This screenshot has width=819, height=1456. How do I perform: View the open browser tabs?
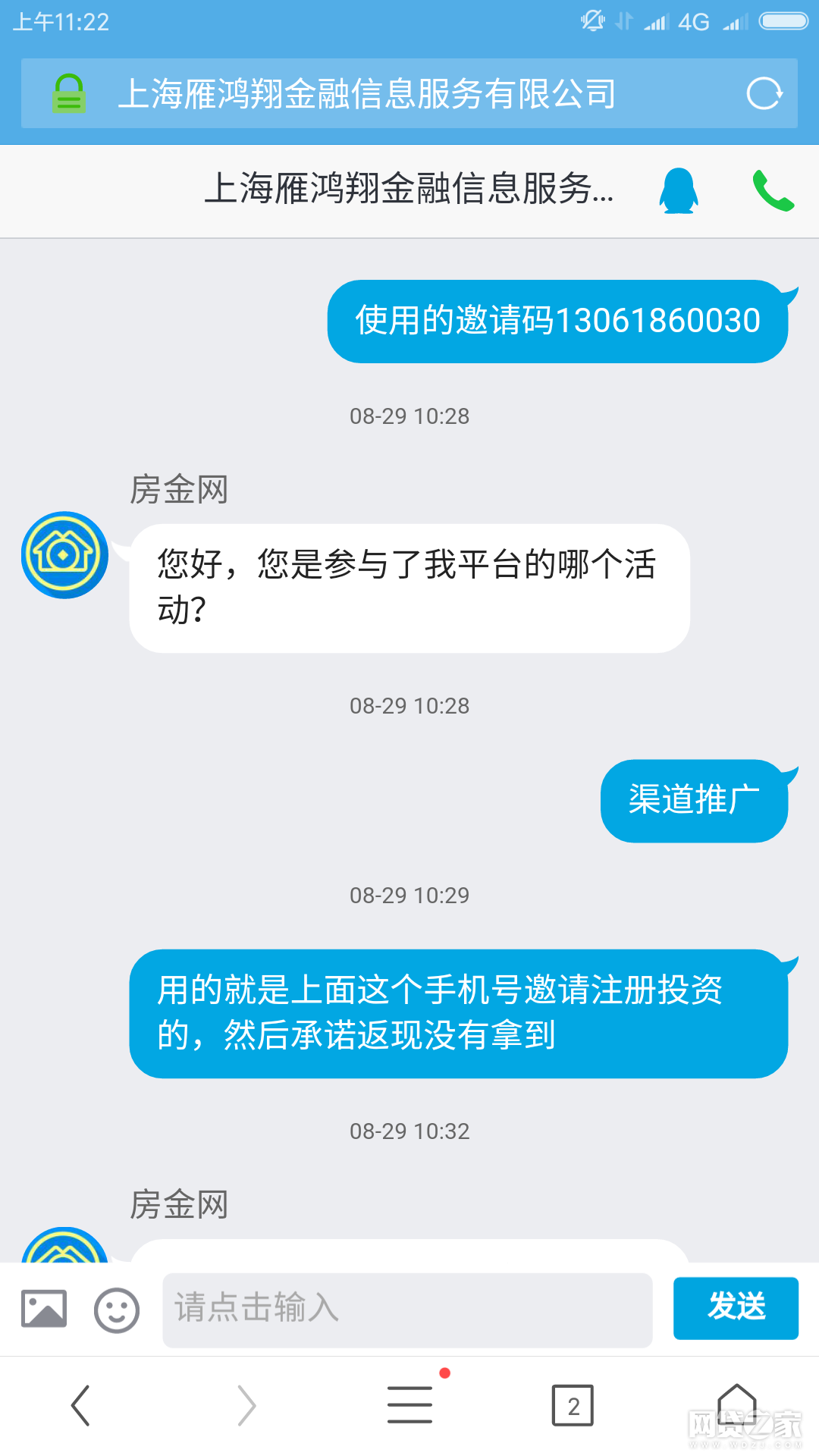click(x=573, y=1405)
